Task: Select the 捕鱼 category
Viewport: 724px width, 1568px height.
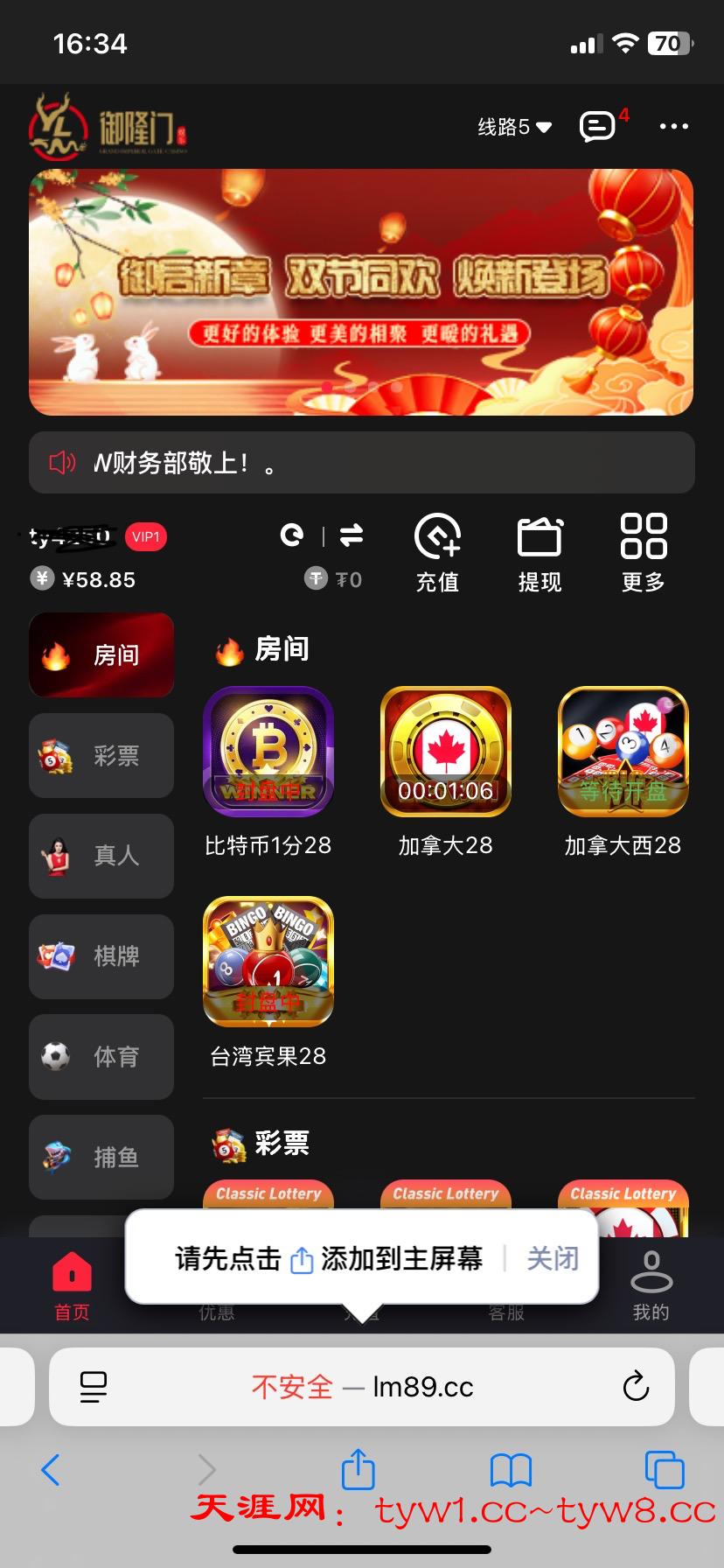Action: tap(101, 1158)
